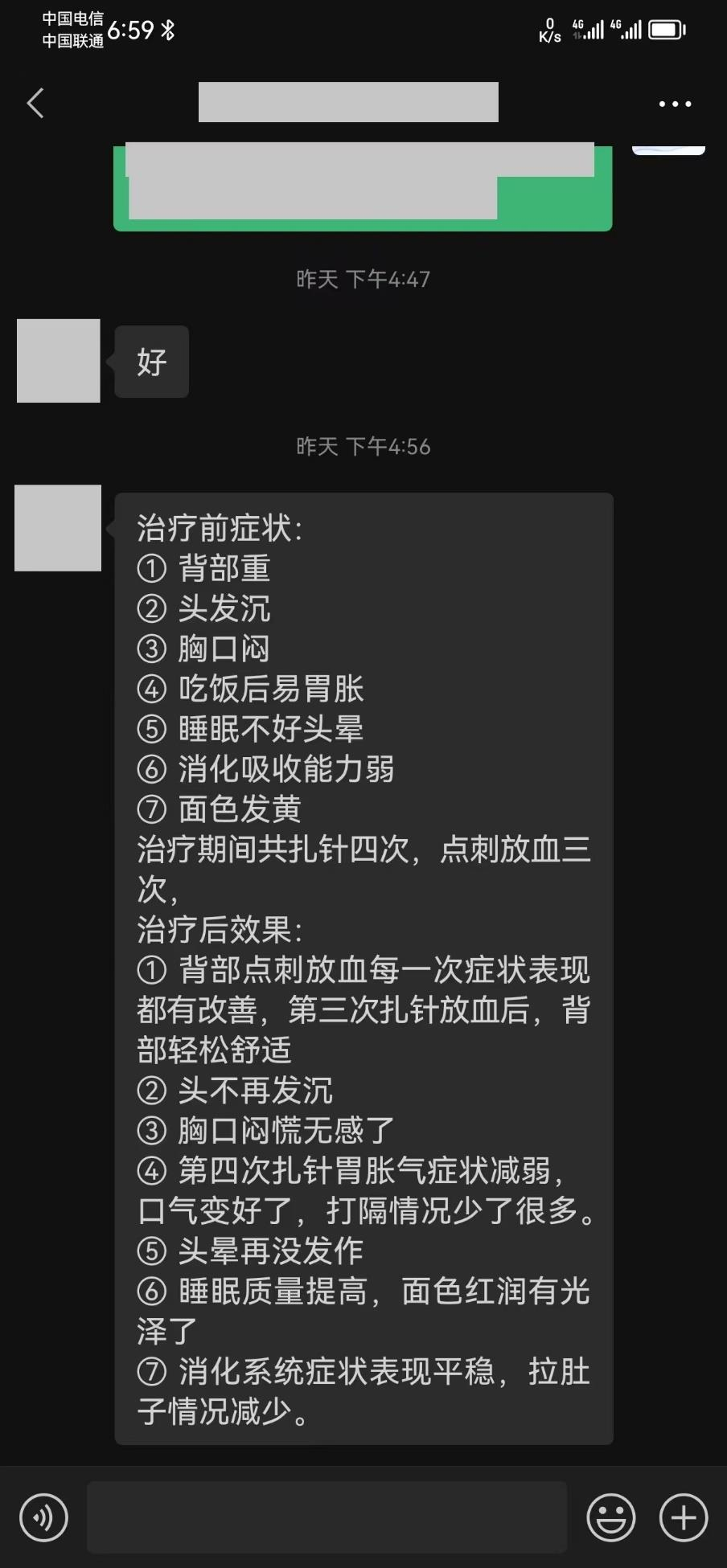Open the emoji picker
Screen dimensions: 727x1568
point(611,1517)
